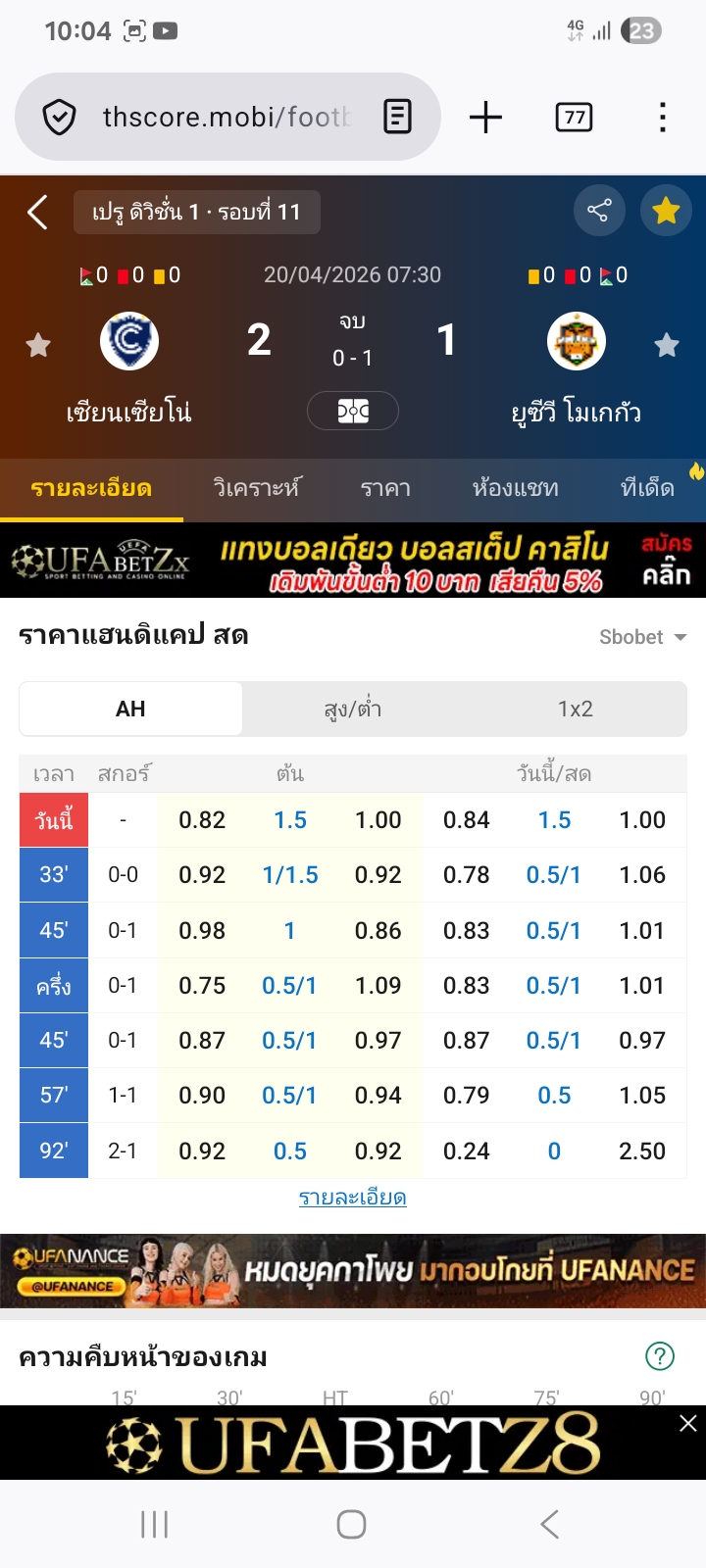Close the UFABETZ8 bottom banner
706x1568 pixels.
688,1423
